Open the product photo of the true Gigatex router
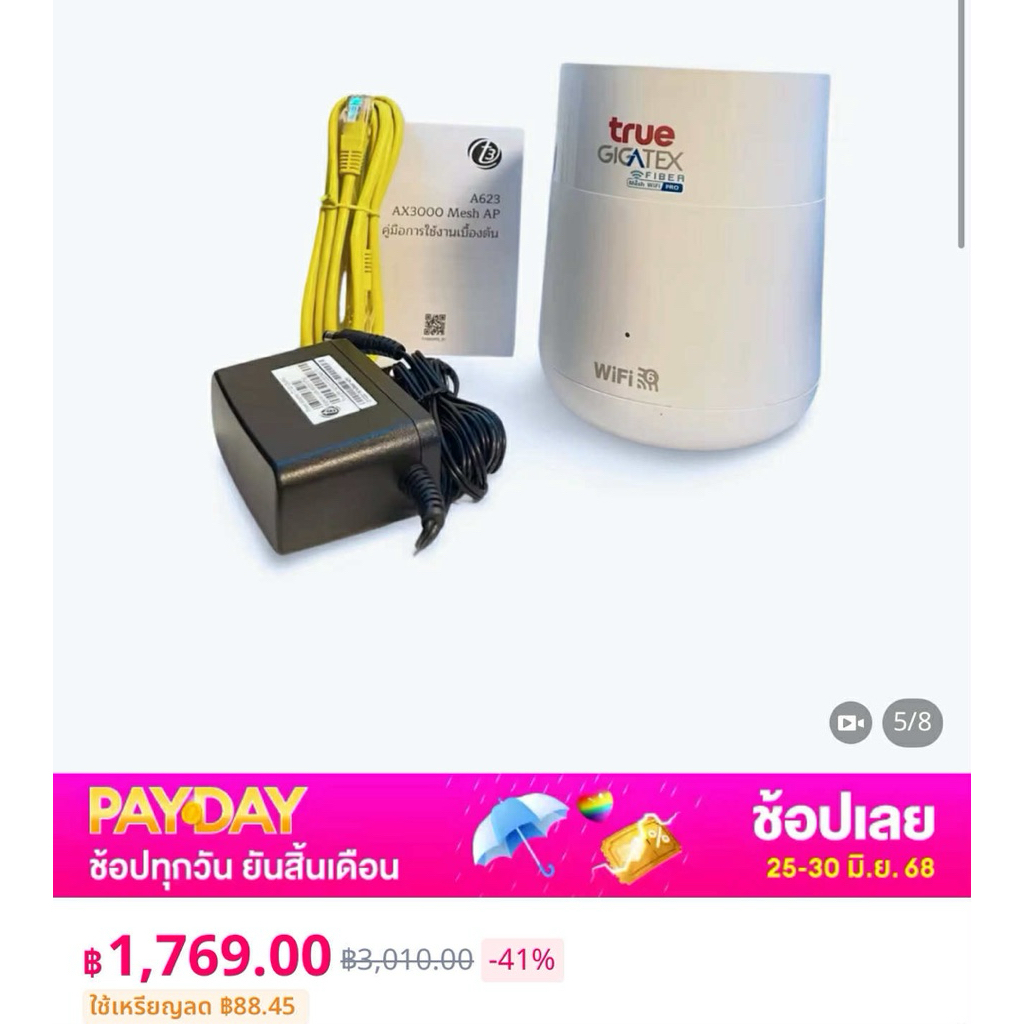This screenshot has height=1024, width=1024. click(511, 380)
